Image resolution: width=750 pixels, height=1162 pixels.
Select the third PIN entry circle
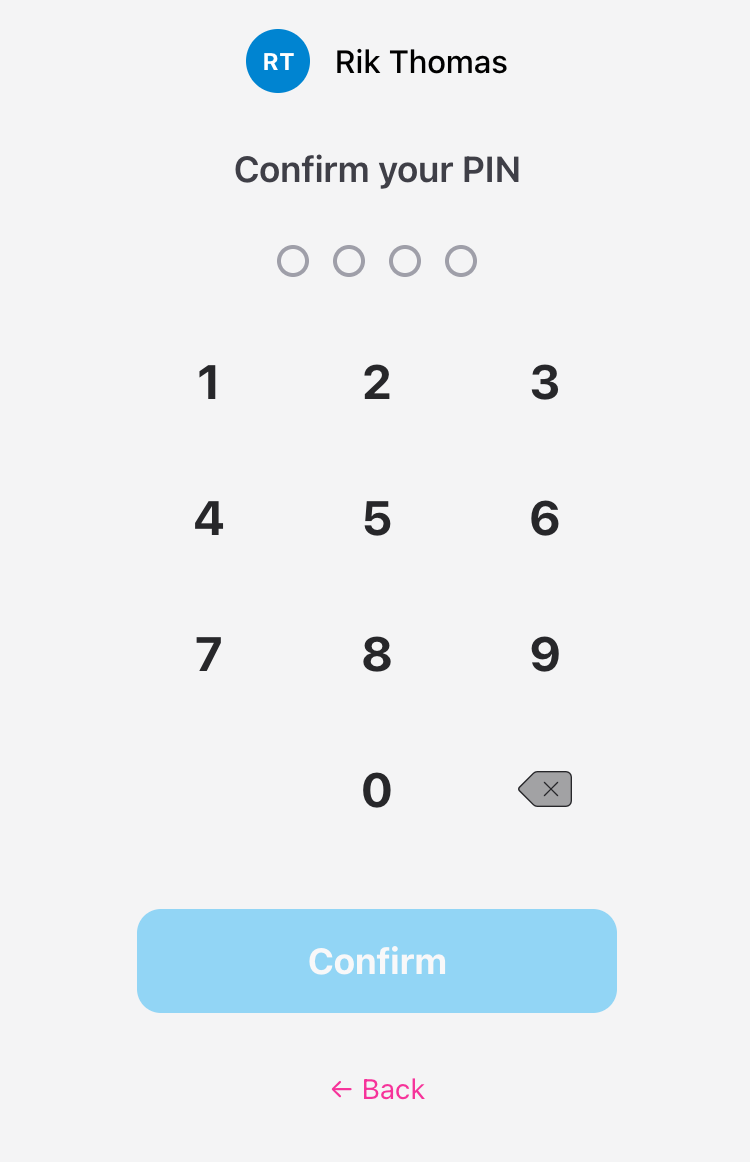405,260
